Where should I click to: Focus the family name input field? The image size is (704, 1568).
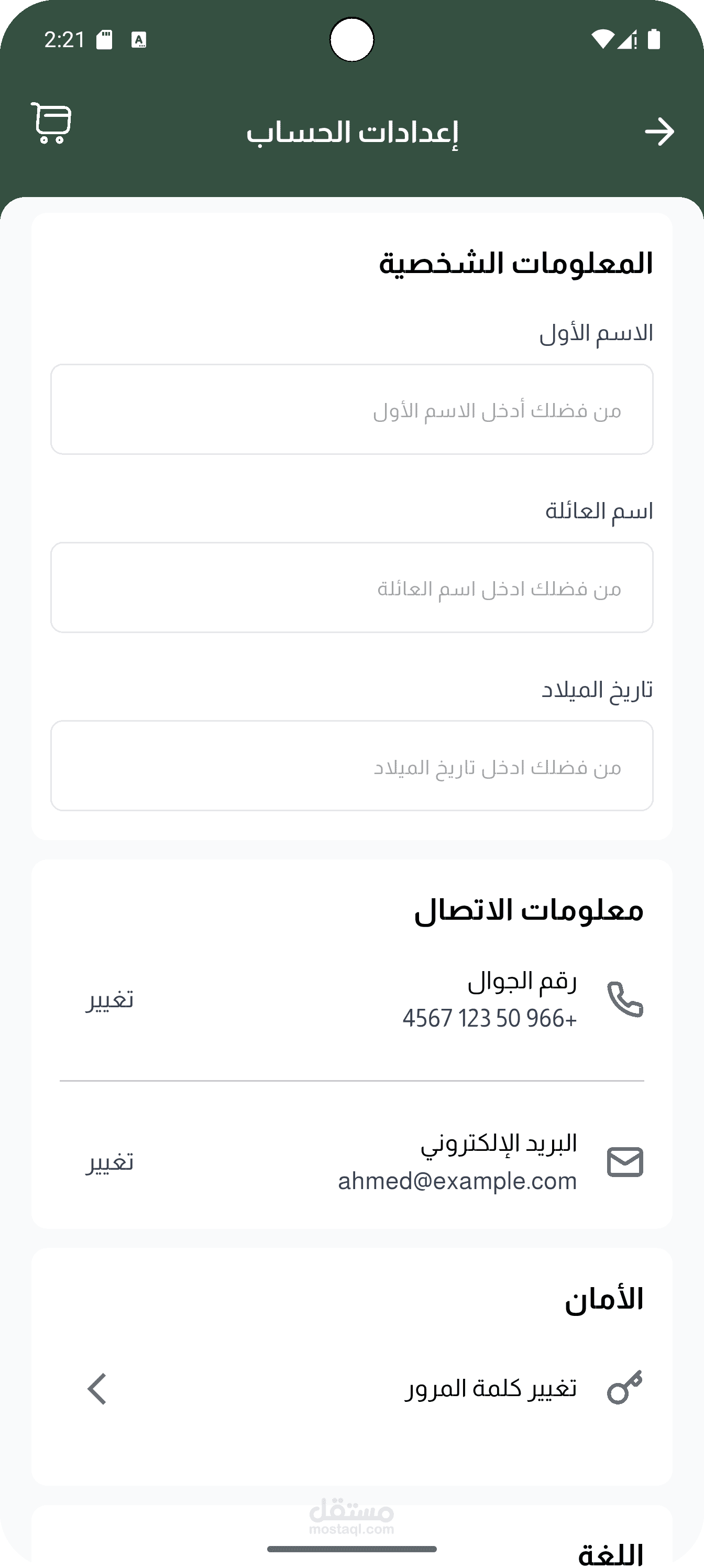[351, 587]
